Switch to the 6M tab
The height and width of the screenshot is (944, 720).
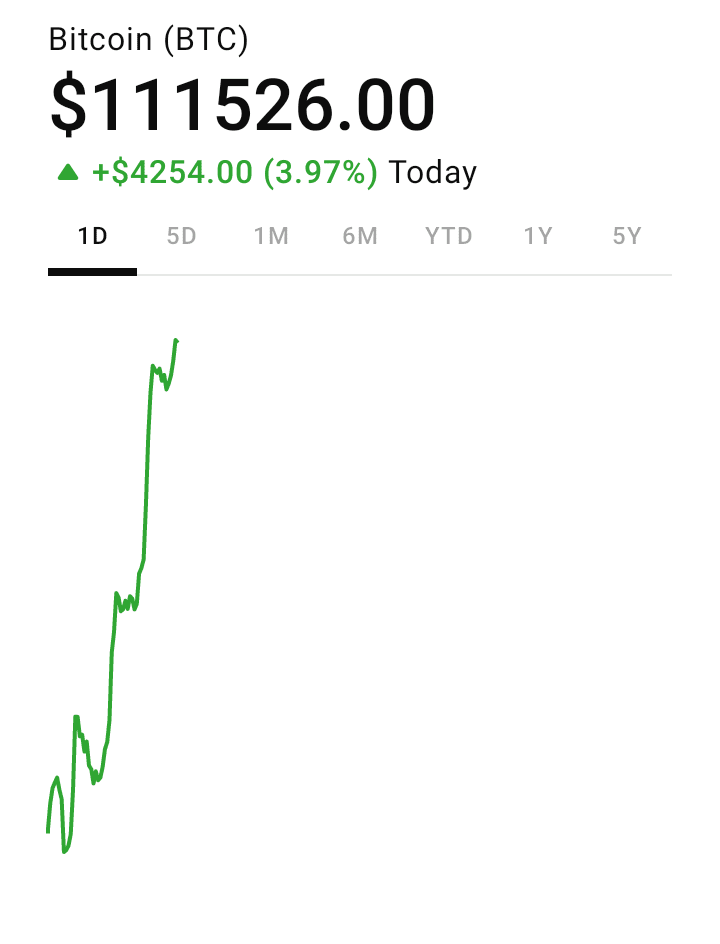pos(359,237)
